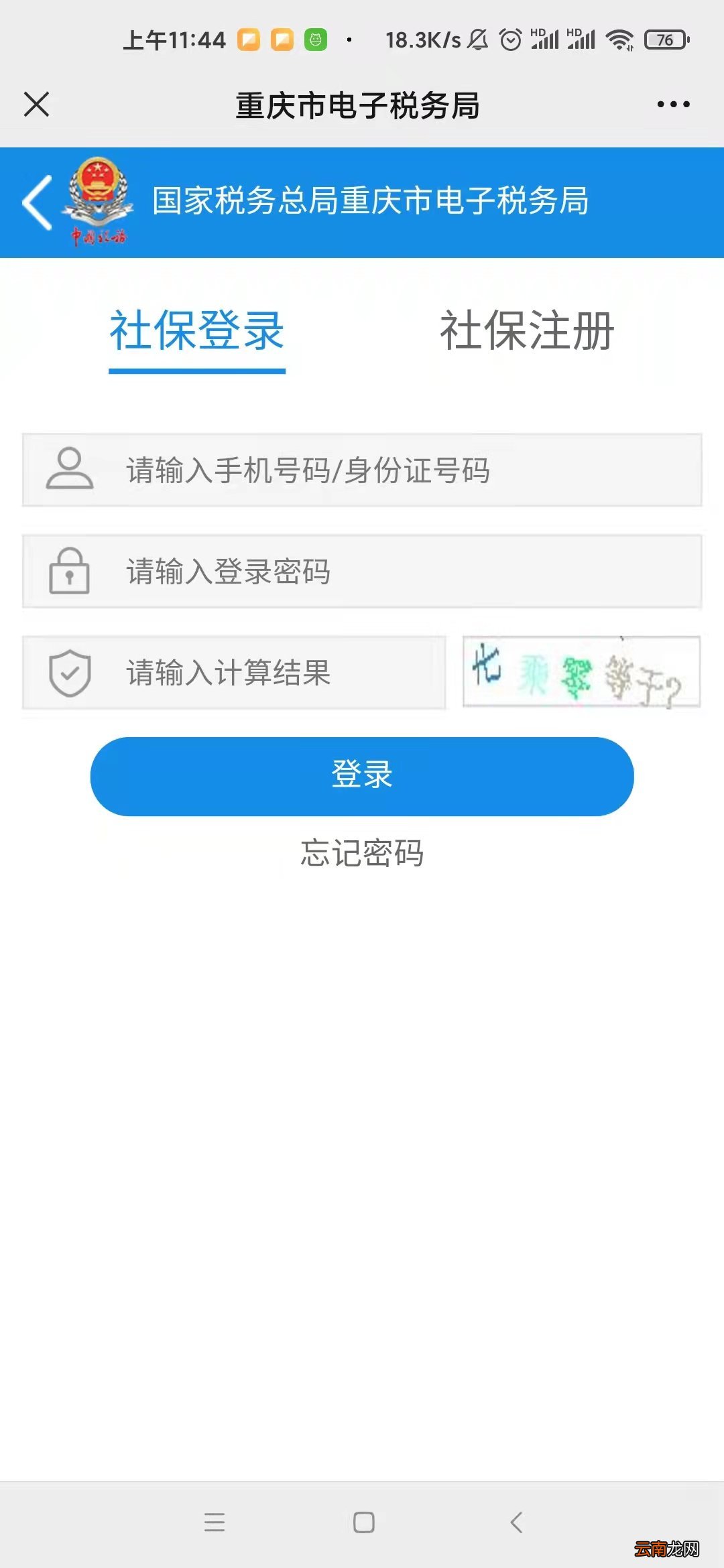
Task: Click the 忘记密码 link
Action: click(362, 853)
